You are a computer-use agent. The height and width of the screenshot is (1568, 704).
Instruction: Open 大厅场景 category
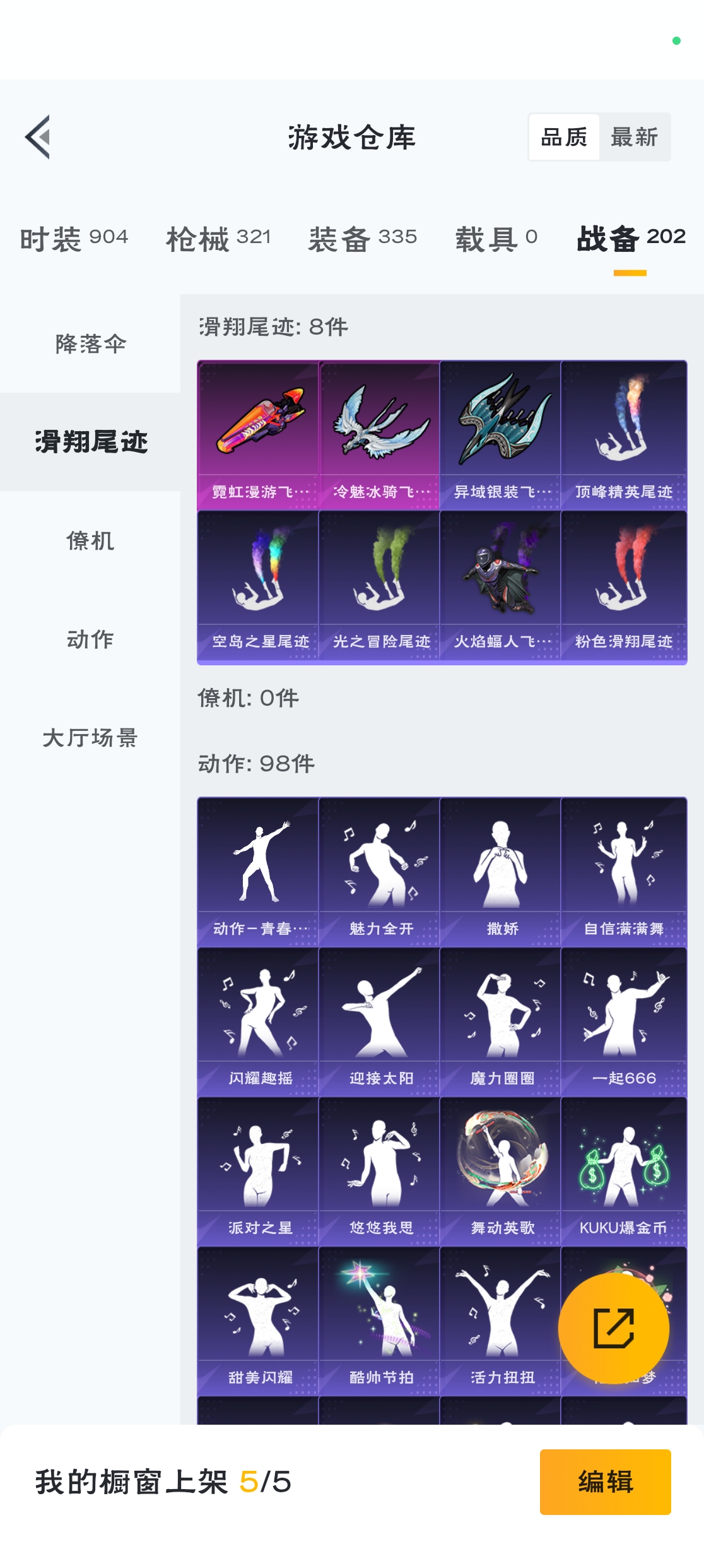coord(90,737)
